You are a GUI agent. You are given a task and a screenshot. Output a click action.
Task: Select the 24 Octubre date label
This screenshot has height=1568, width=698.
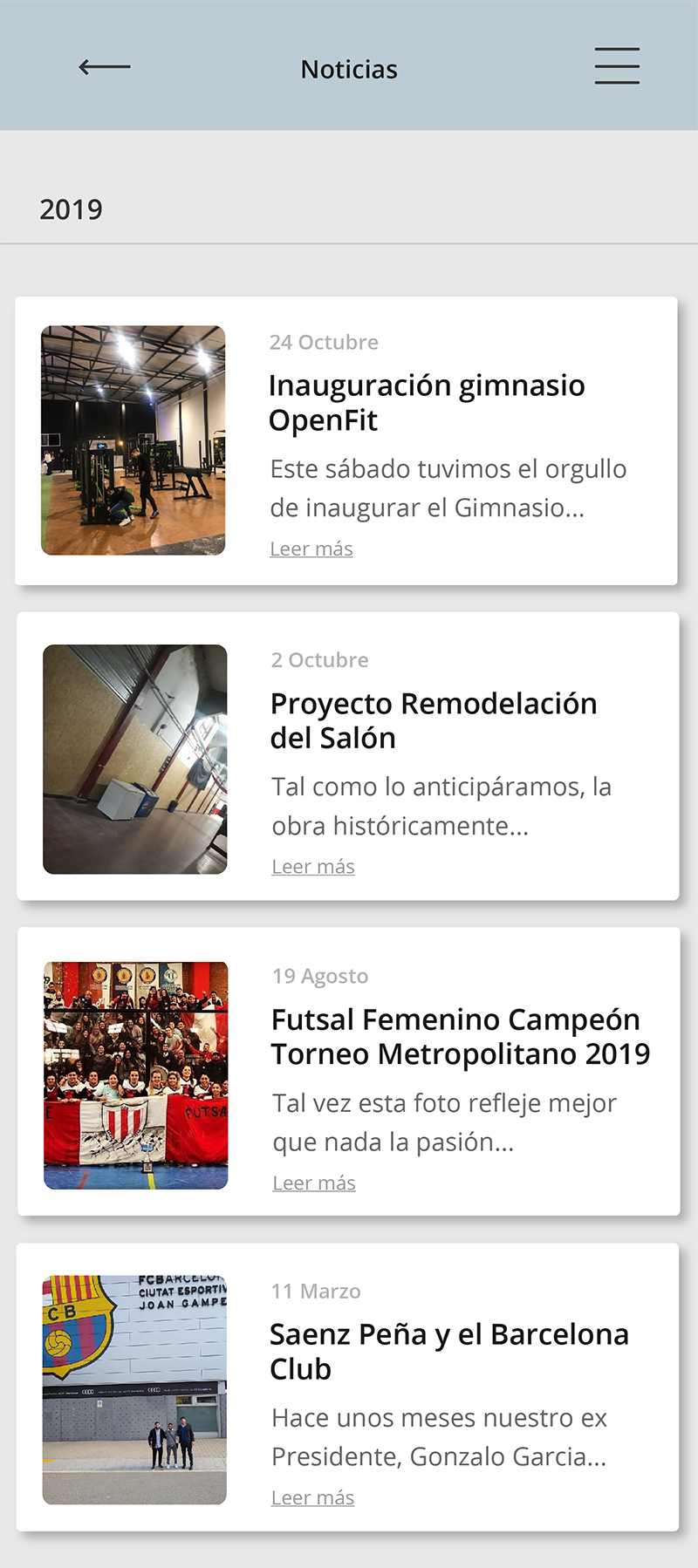tap(325, 343)
